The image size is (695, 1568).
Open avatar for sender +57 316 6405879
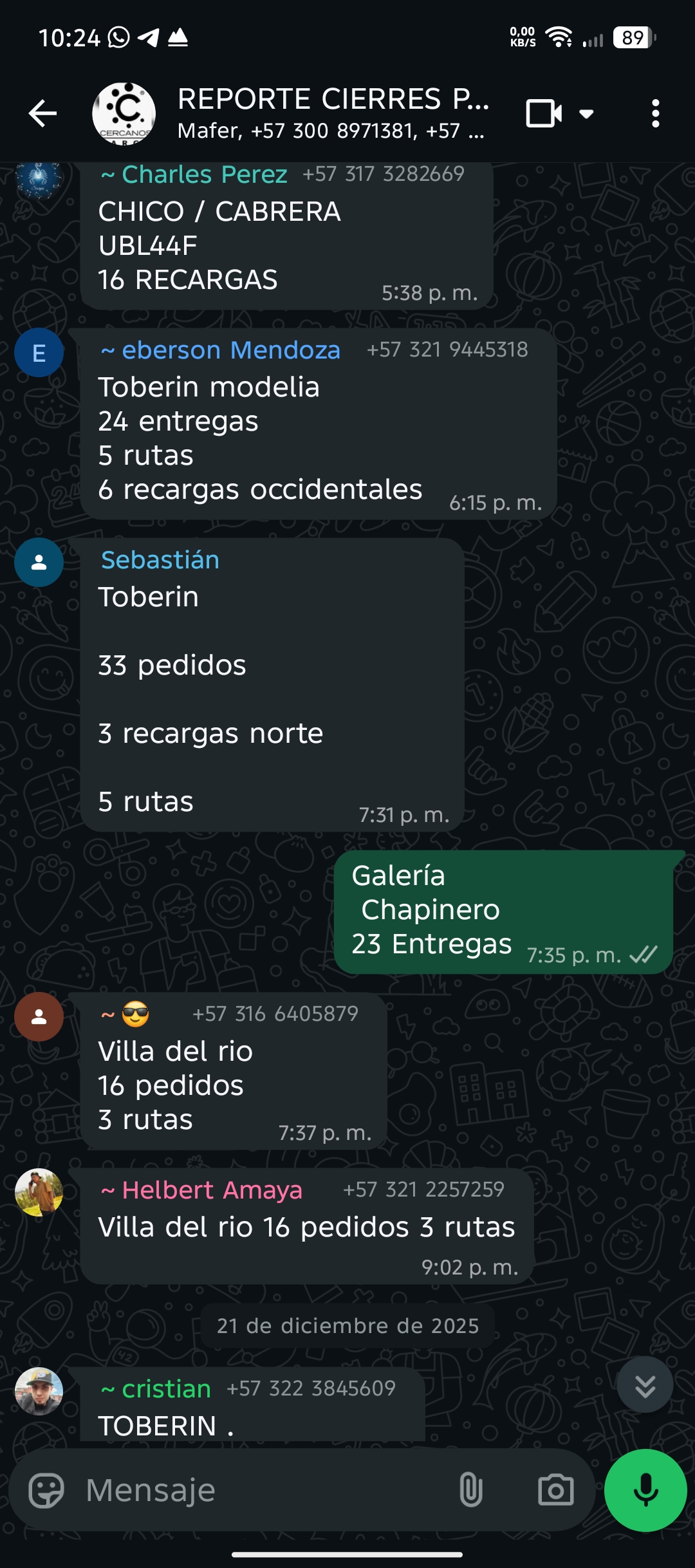(x=39, y=1017)
